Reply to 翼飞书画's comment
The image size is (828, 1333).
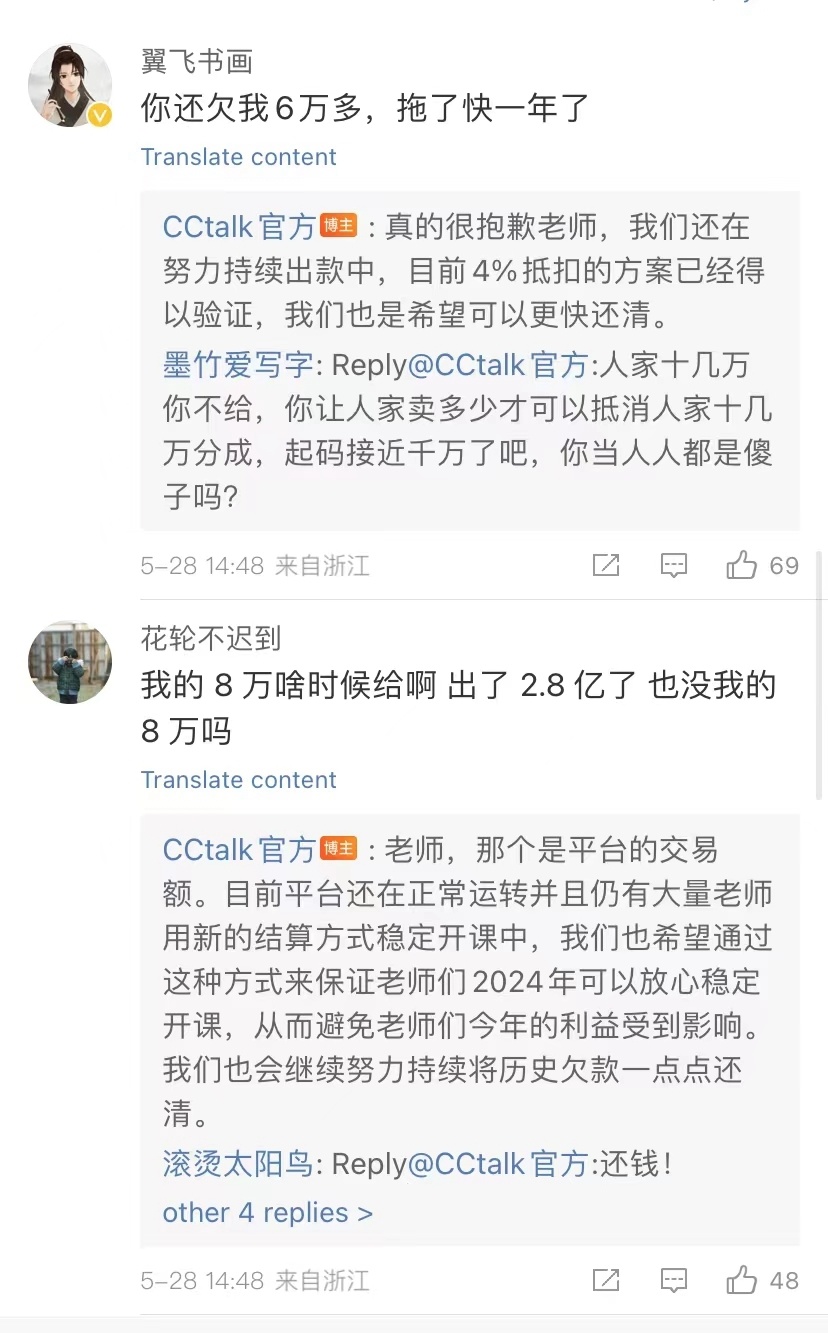click(x=674, y=566)
